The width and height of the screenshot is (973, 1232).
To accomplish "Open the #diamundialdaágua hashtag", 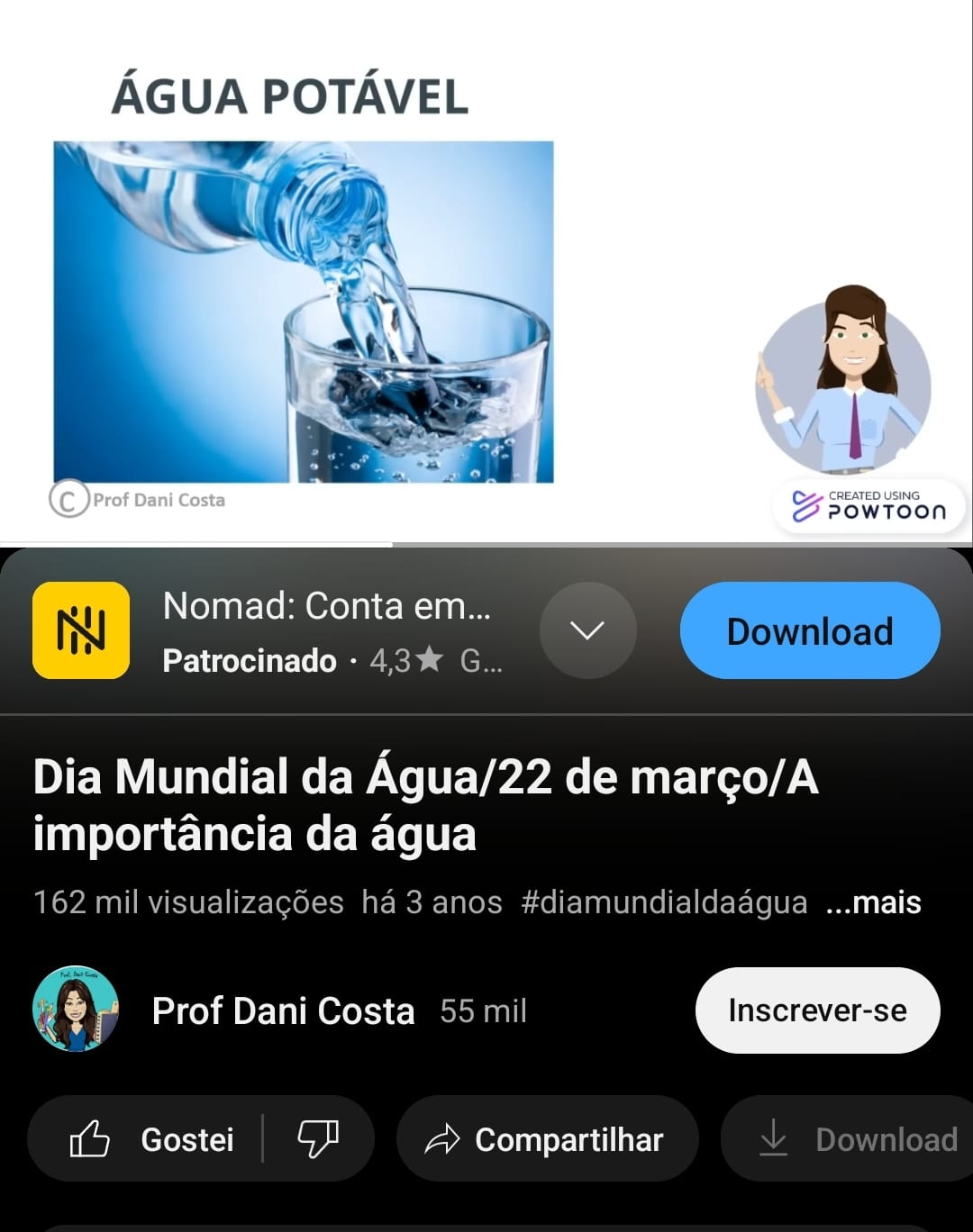I will pos(664,902).
